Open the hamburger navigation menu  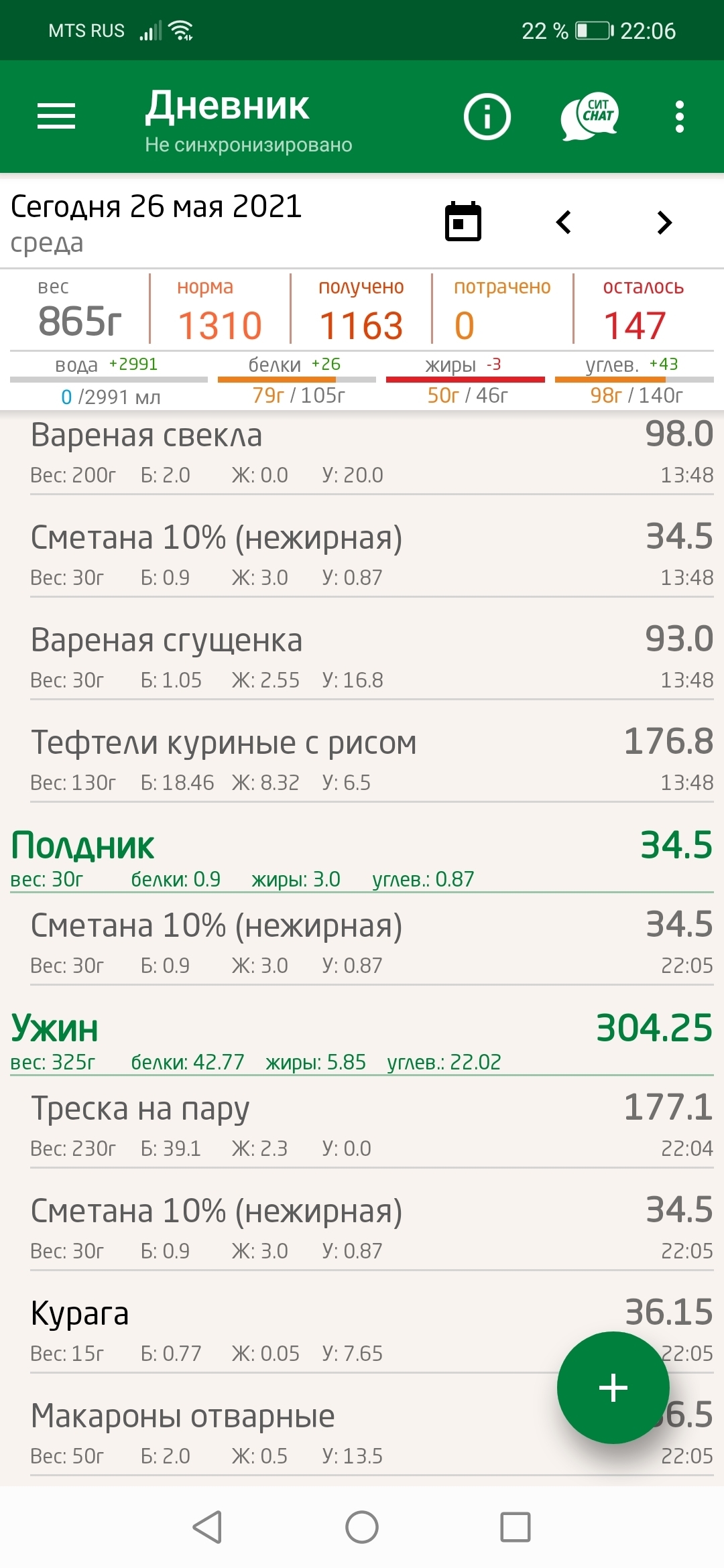click(56, 117)
